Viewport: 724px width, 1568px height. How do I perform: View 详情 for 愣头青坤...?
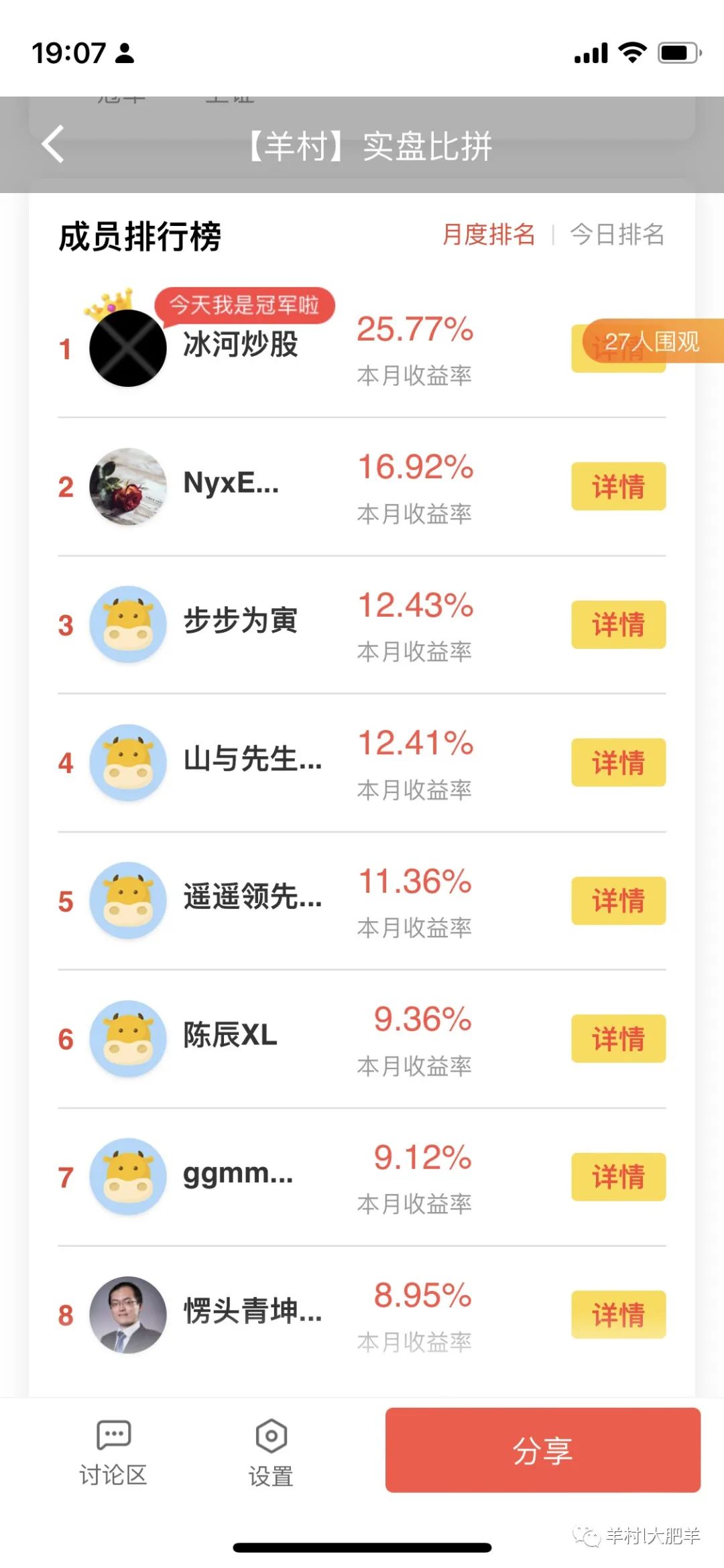pyautogui.click(x=618, y=1315)
